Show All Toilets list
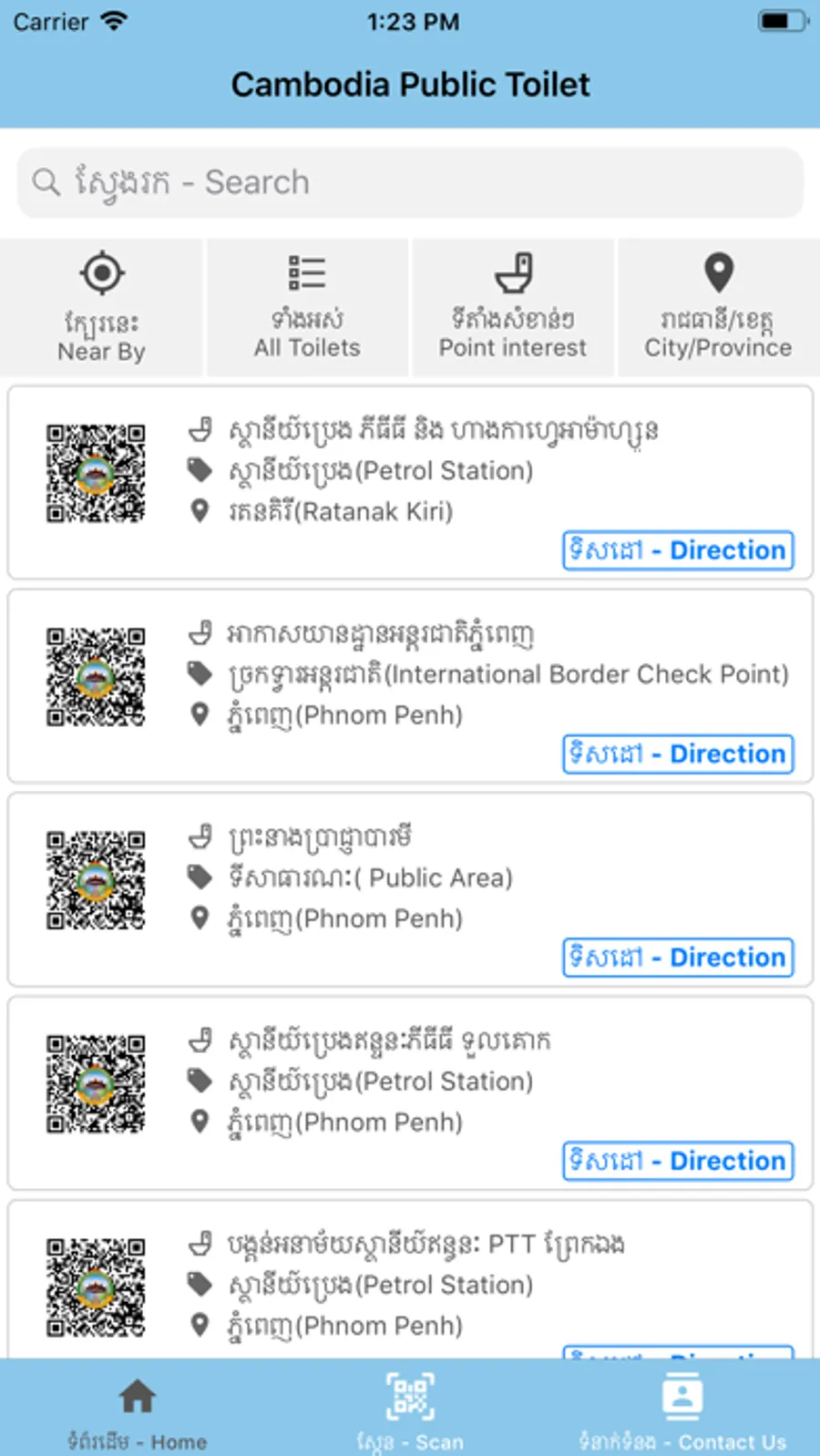 point(307,307)
